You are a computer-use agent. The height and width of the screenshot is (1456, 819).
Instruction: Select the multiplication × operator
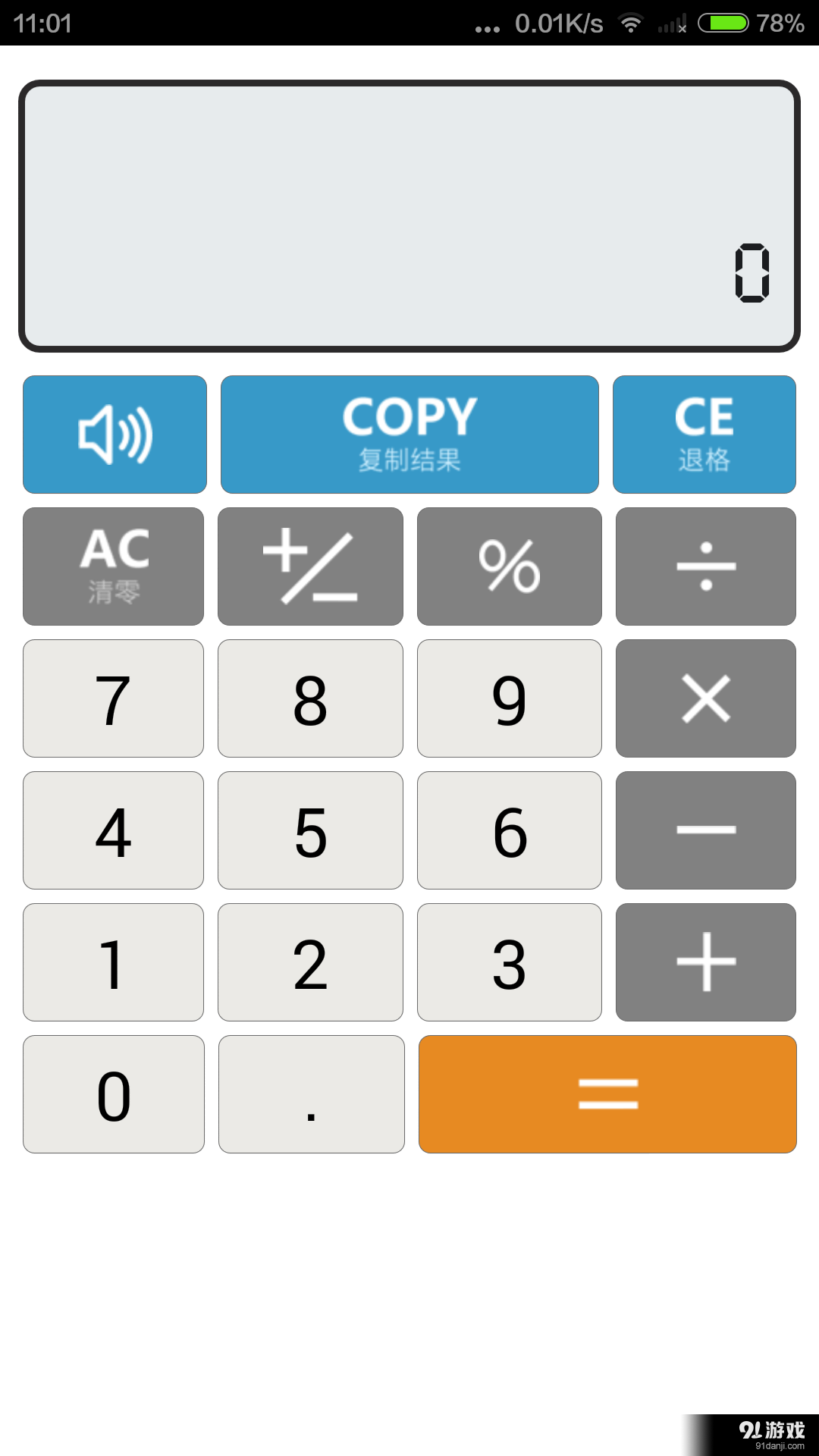click(705, 698)
